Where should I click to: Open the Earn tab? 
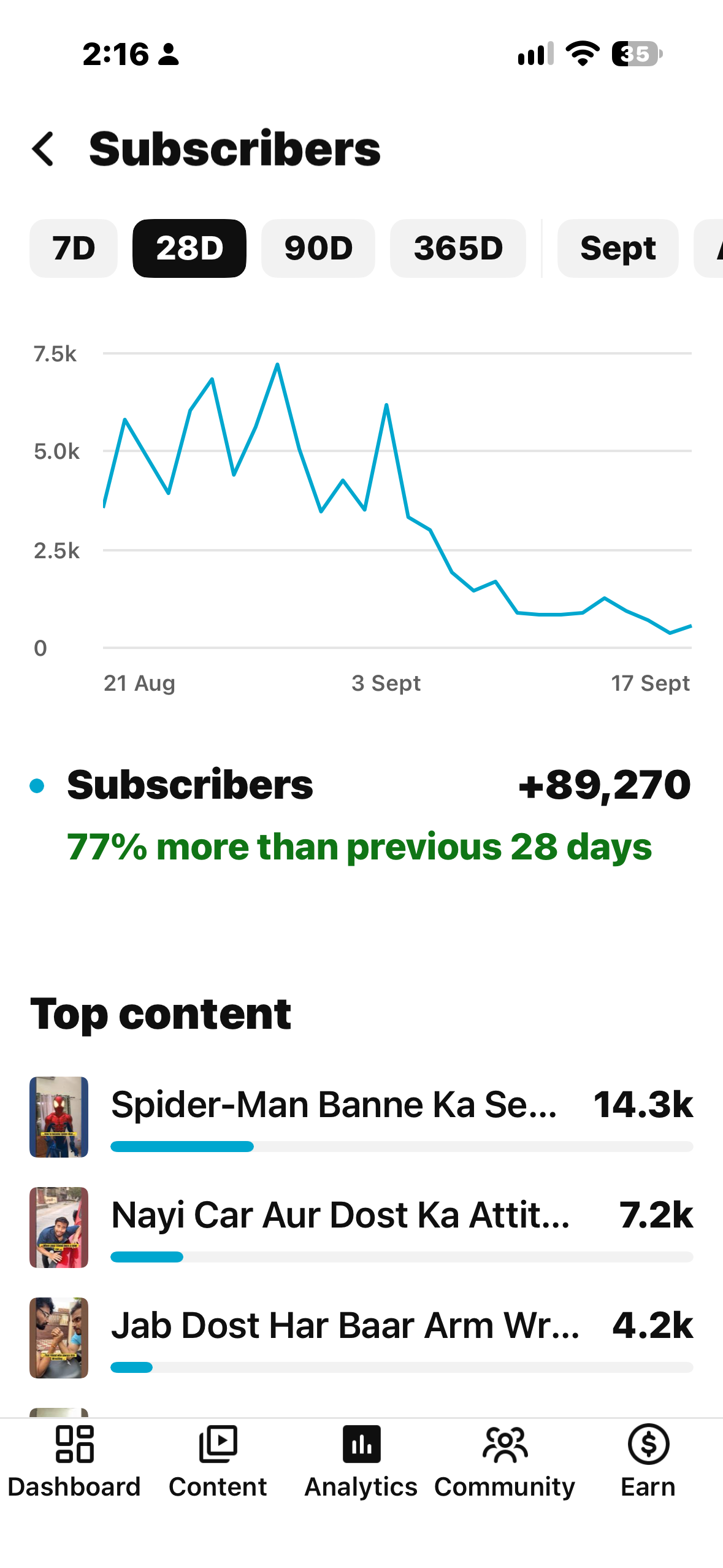(648, 1462)
